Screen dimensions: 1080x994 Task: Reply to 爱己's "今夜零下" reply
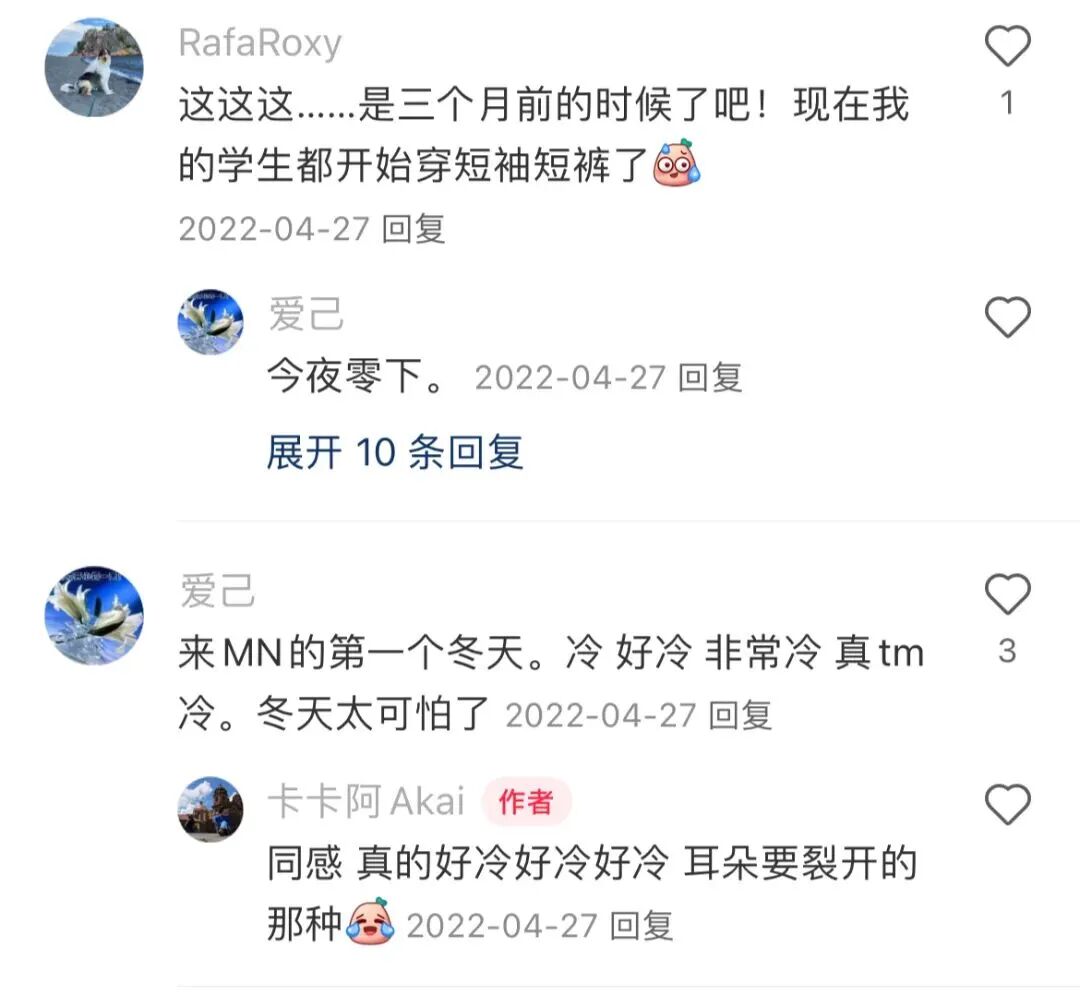710,378
